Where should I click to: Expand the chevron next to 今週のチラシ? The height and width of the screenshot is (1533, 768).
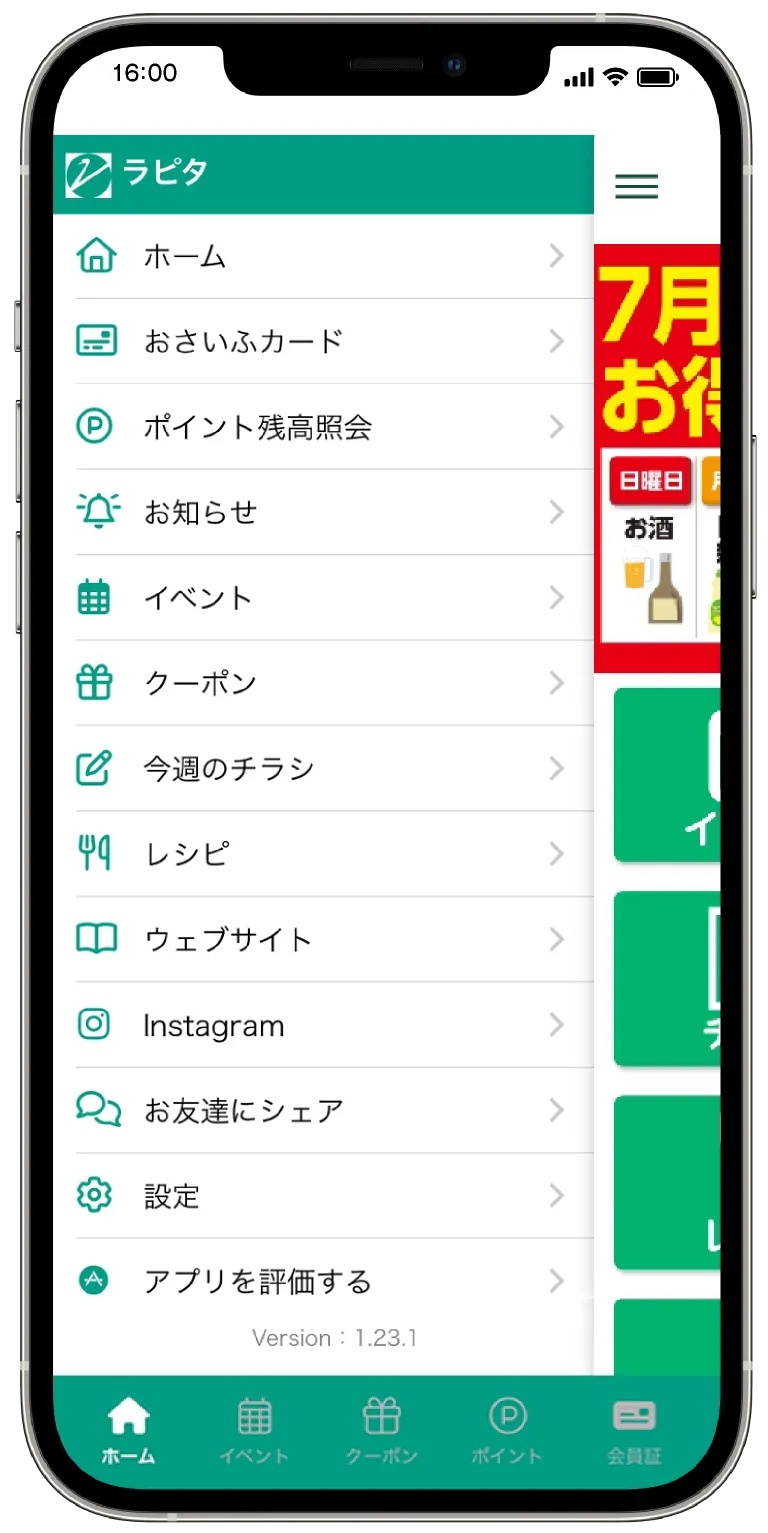pyautogui.click(x=556, y=768)
